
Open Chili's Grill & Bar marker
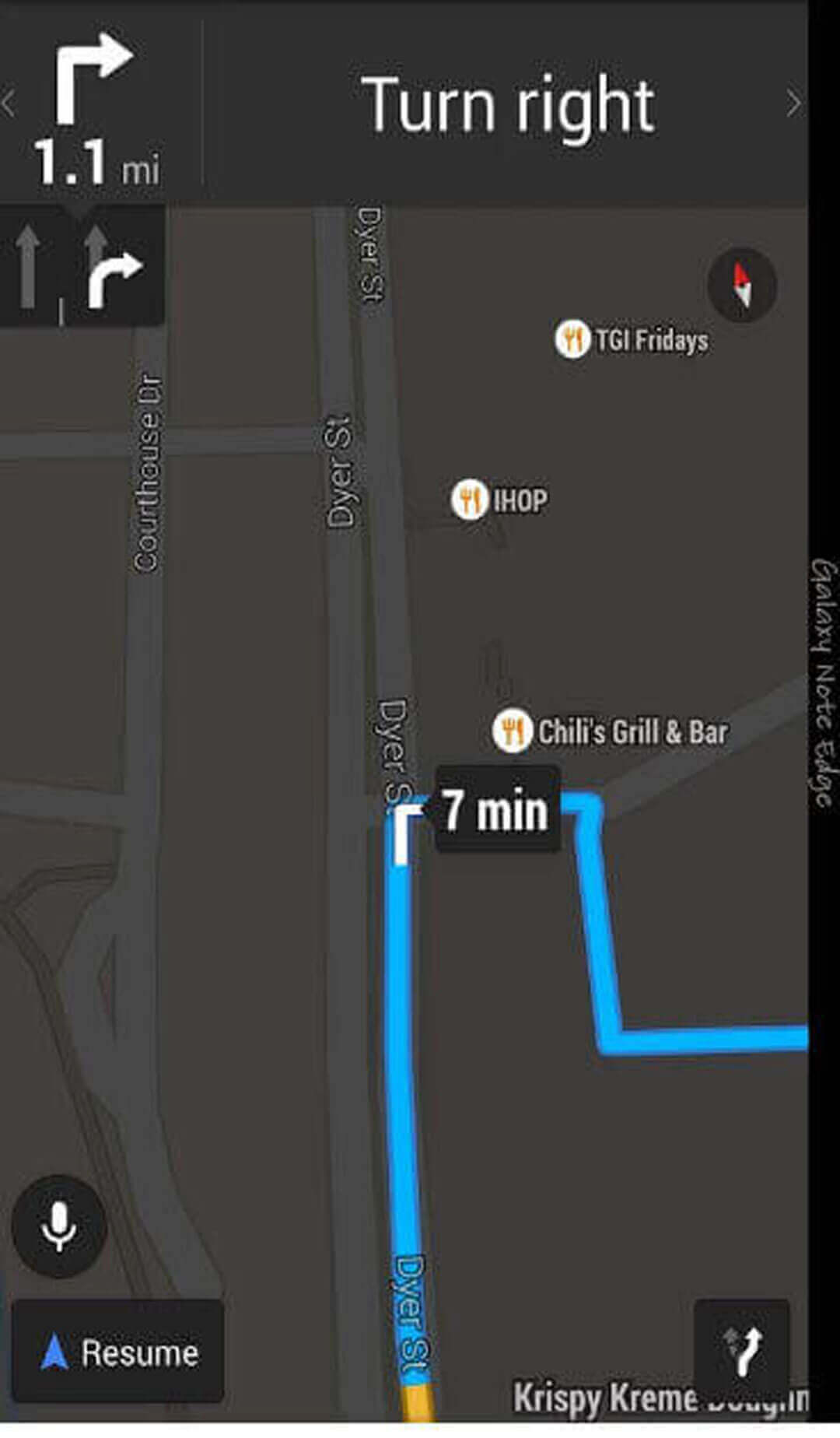coord(512,731)
